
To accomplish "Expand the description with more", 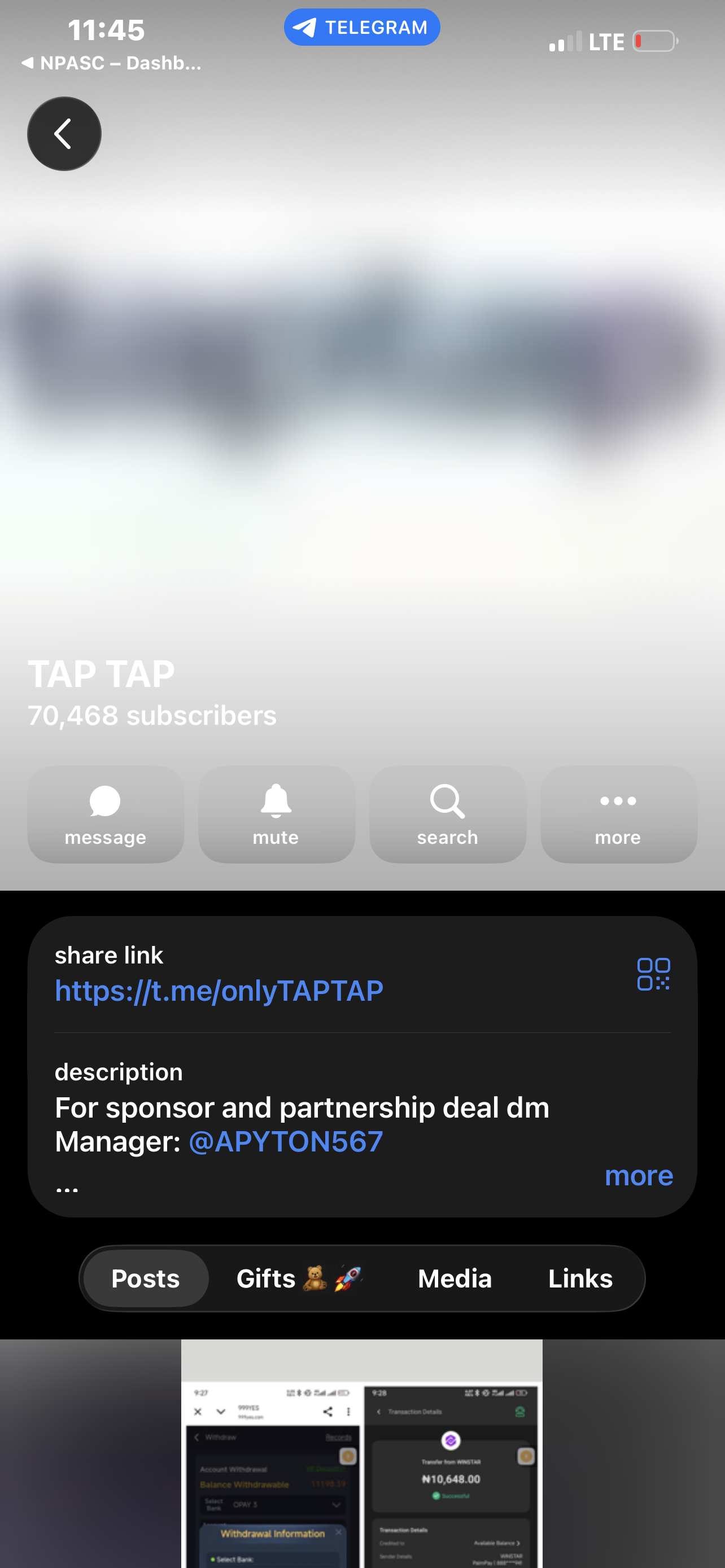I will tap(638, 1175).
